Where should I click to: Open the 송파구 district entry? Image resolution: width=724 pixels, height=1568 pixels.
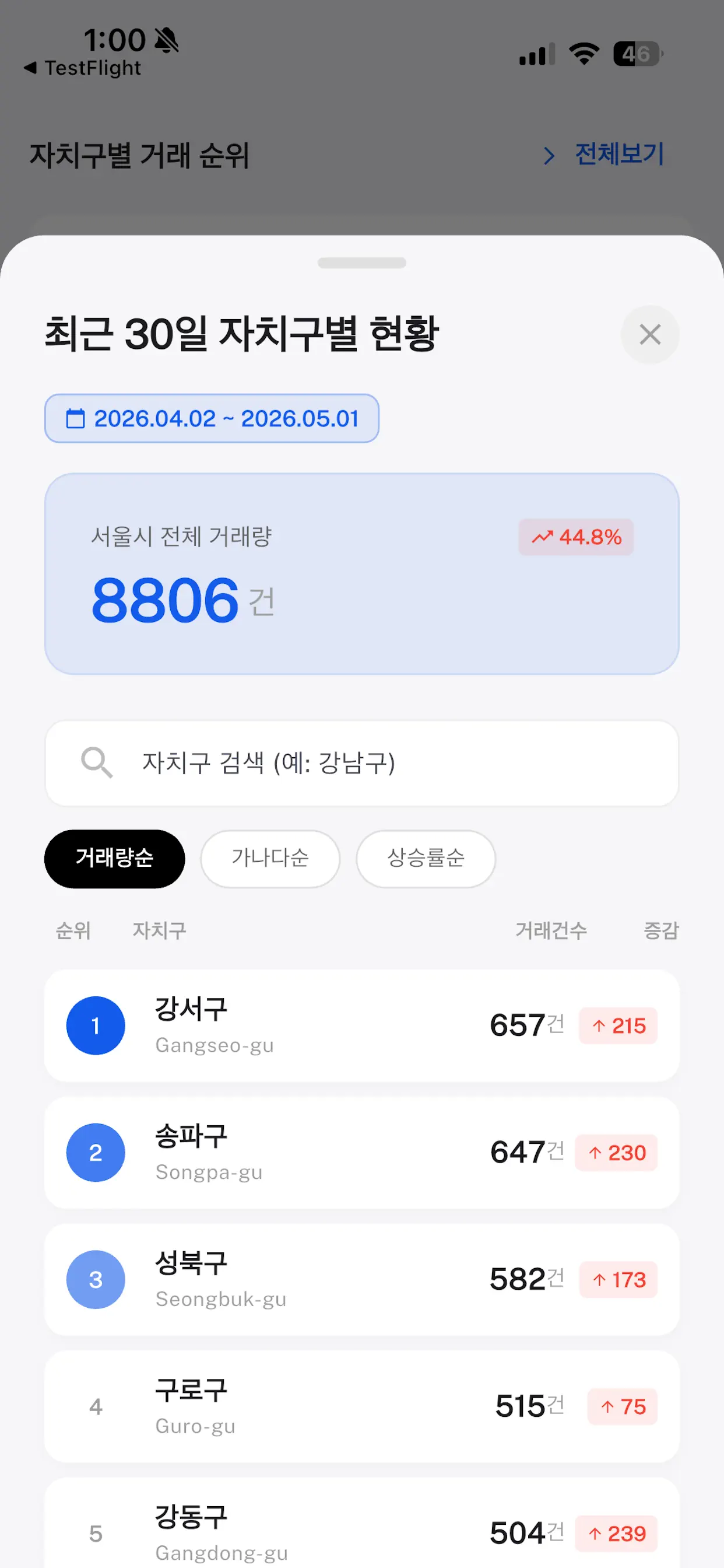[x=362, y=1152]
